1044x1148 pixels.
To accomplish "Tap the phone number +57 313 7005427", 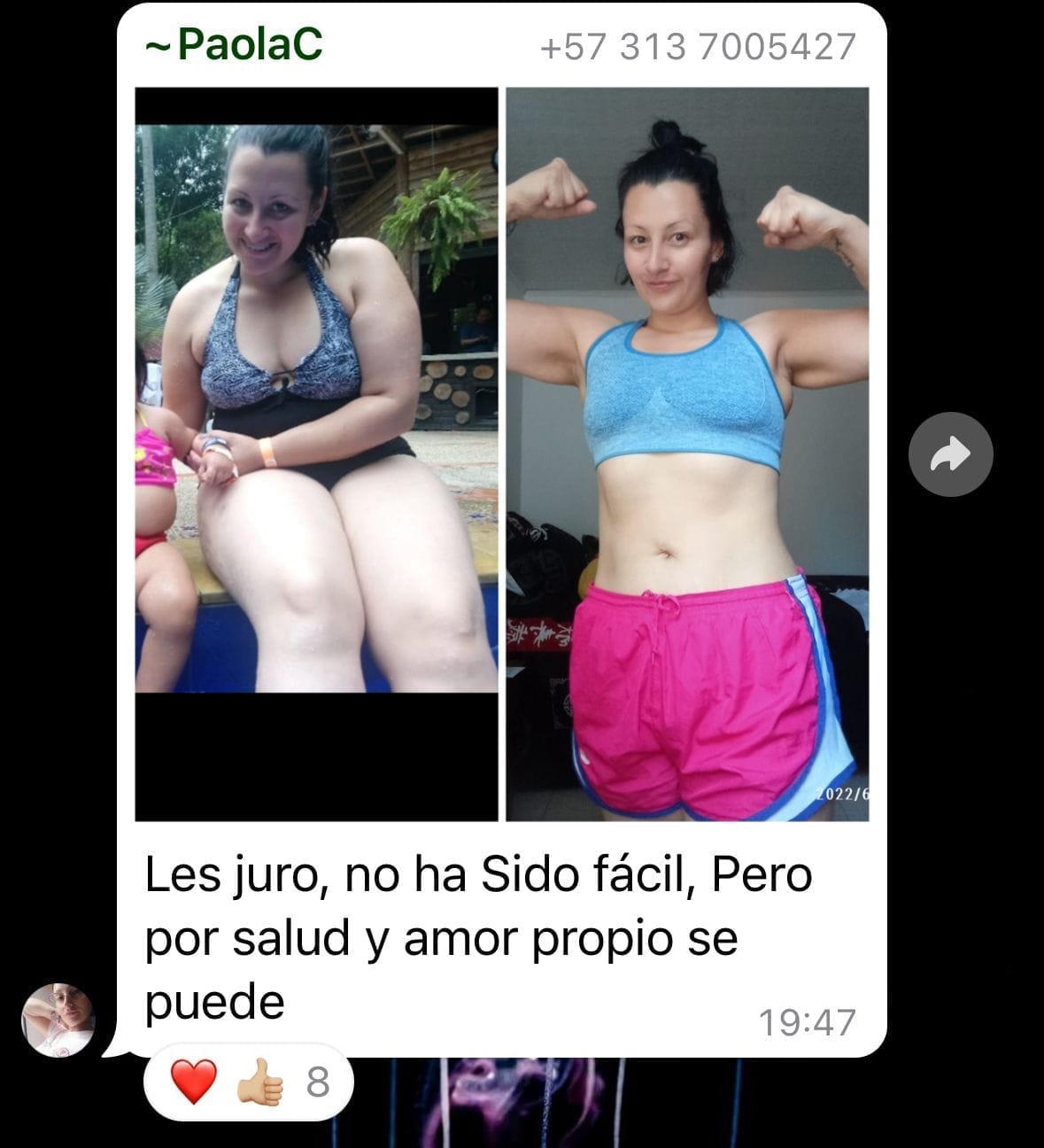I will pyautogui.click(x=697, y=47).
